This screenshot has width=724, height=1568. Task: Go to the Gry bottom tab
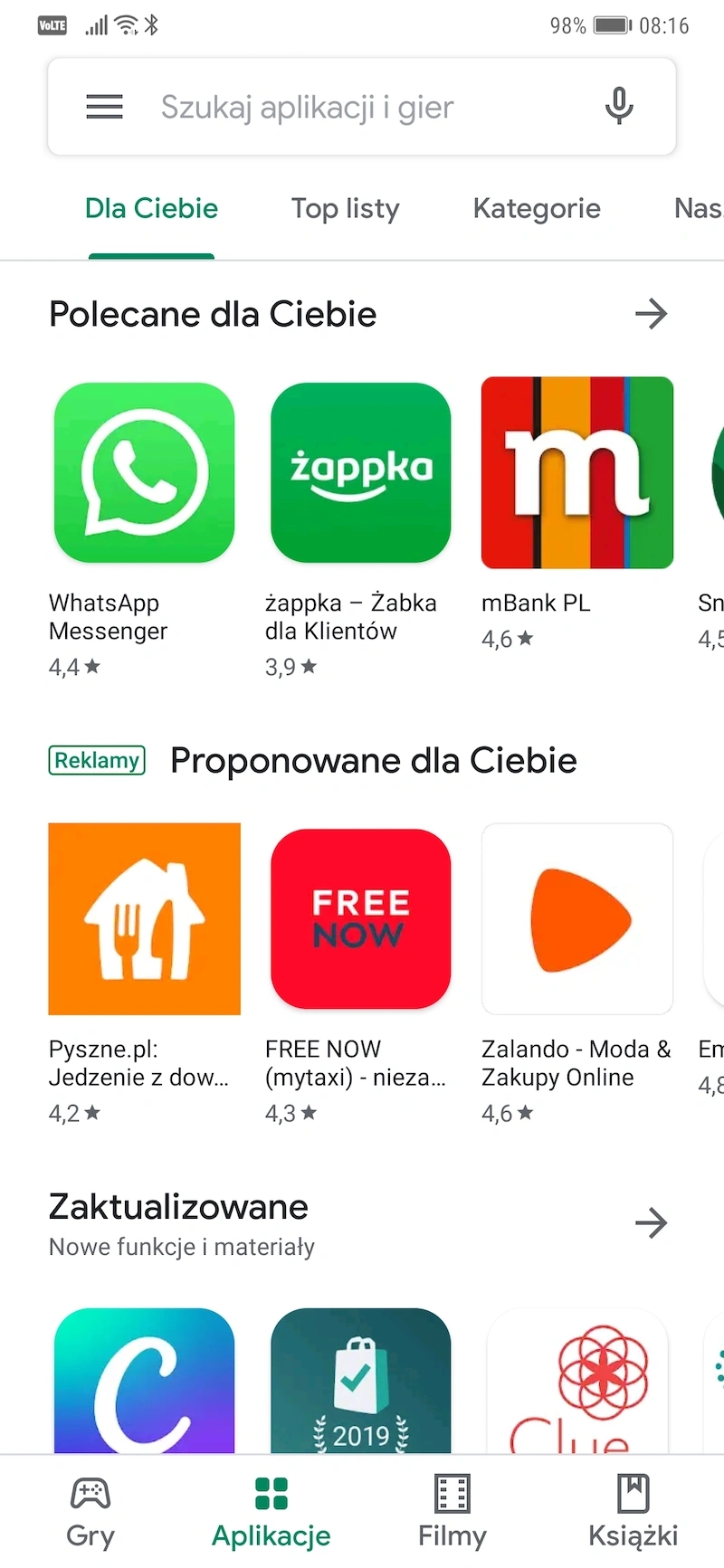(x=90, y=1510)
